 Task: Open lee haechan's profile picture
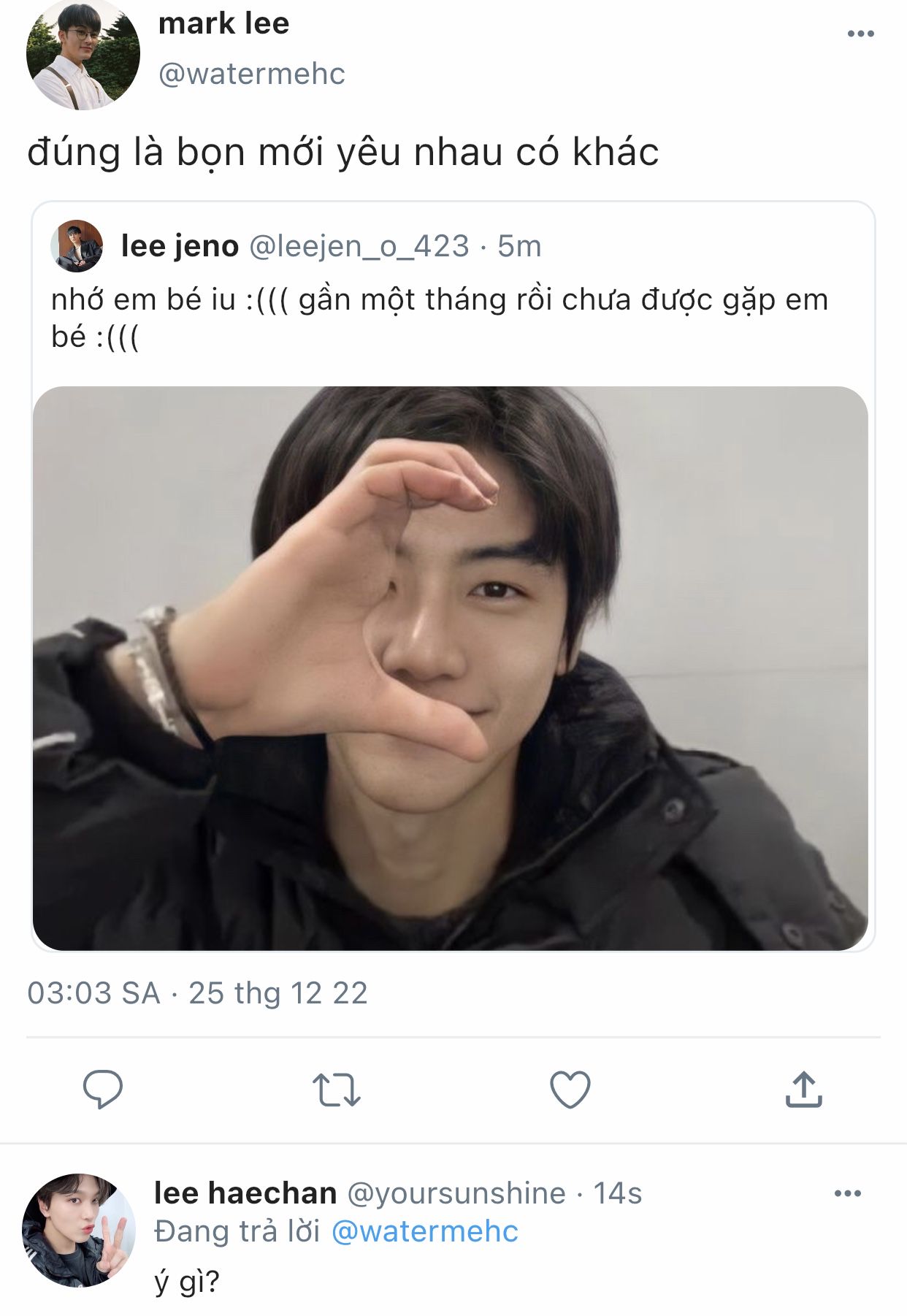[79, 1229]
